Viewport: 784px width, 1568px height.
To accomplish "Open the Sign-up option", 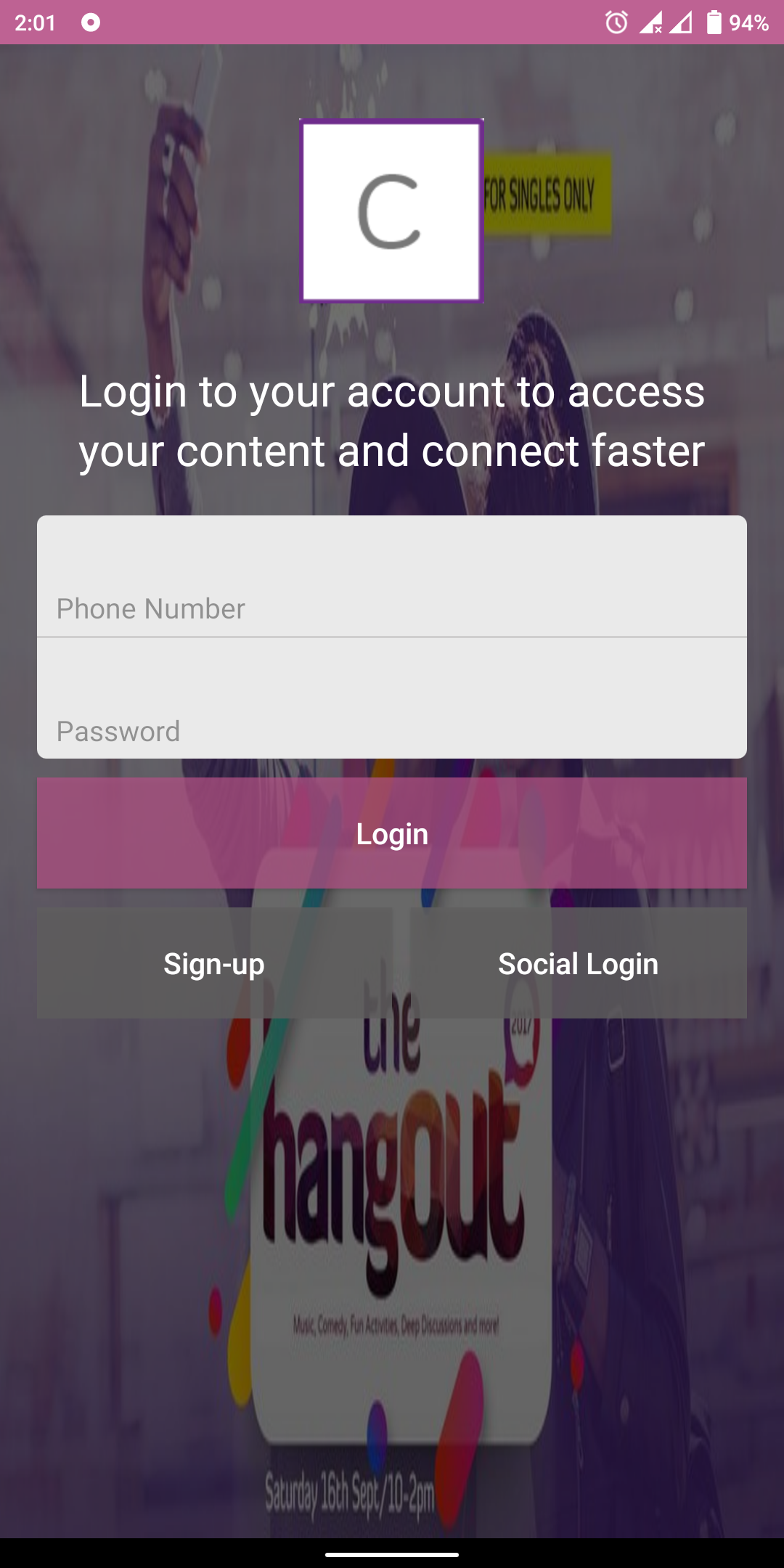I will [215, 963].
